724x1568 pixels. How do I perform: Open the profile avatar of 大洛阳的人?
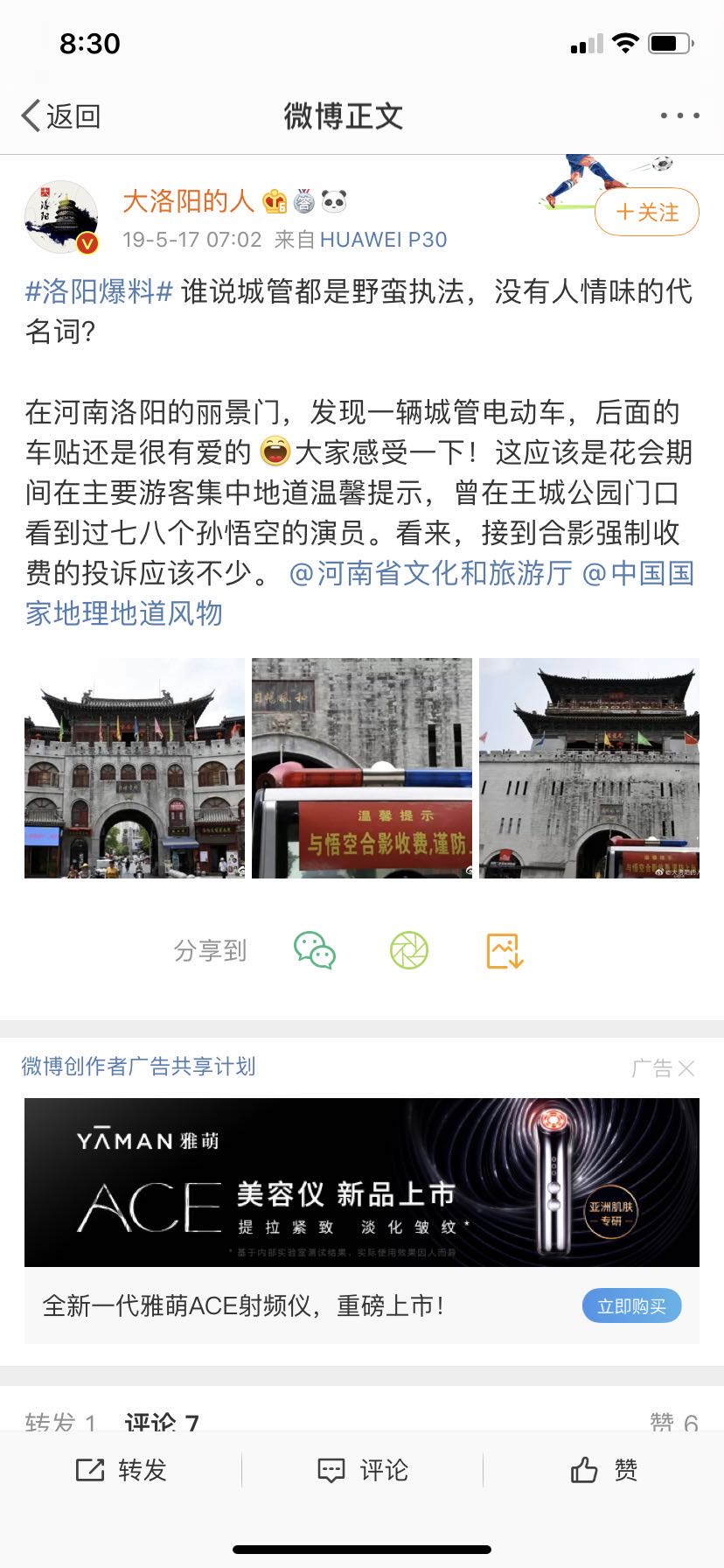[x=60, y=218]
